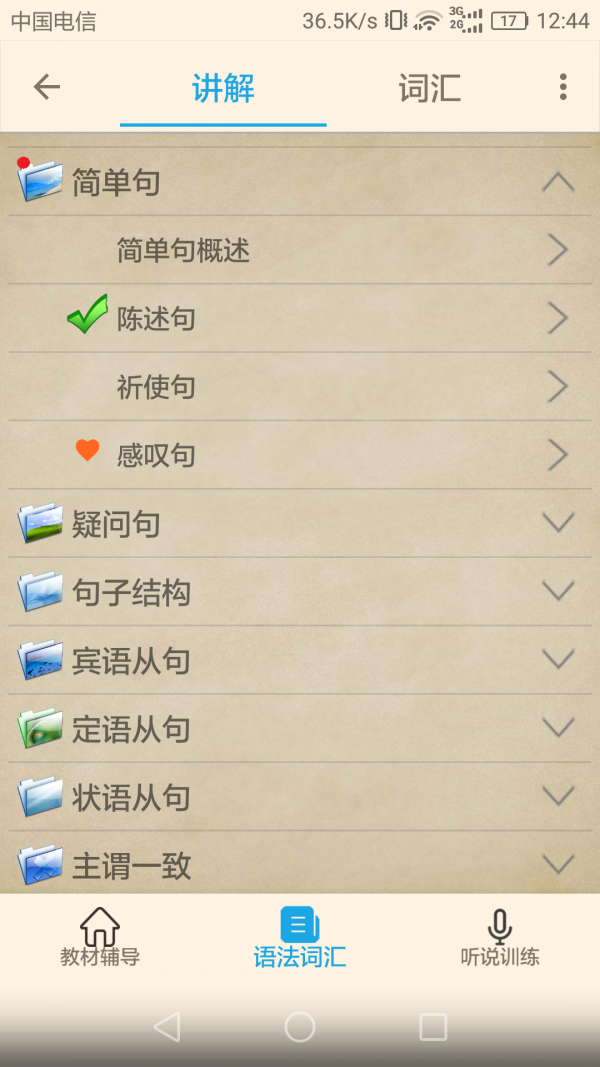Tap the system home button
Viewport: 600px width, 1067px height.
pyautogui.click(x=300, y=1026)
